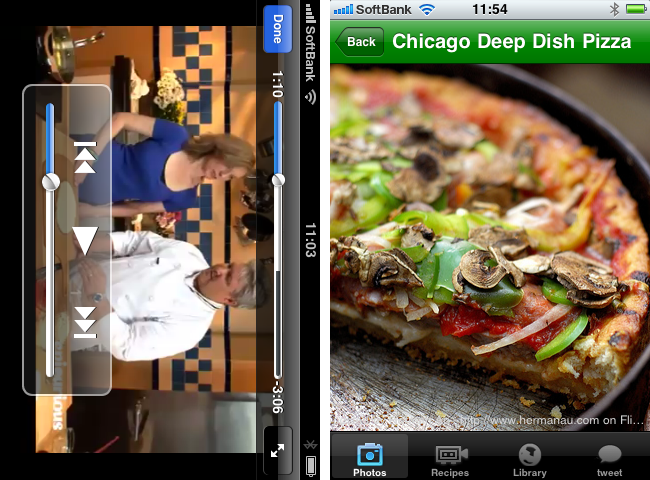Image resolution: width=650 pixels, height=480 pixels.
Task: Skip to the next video chapter
Action: point(85,322)
